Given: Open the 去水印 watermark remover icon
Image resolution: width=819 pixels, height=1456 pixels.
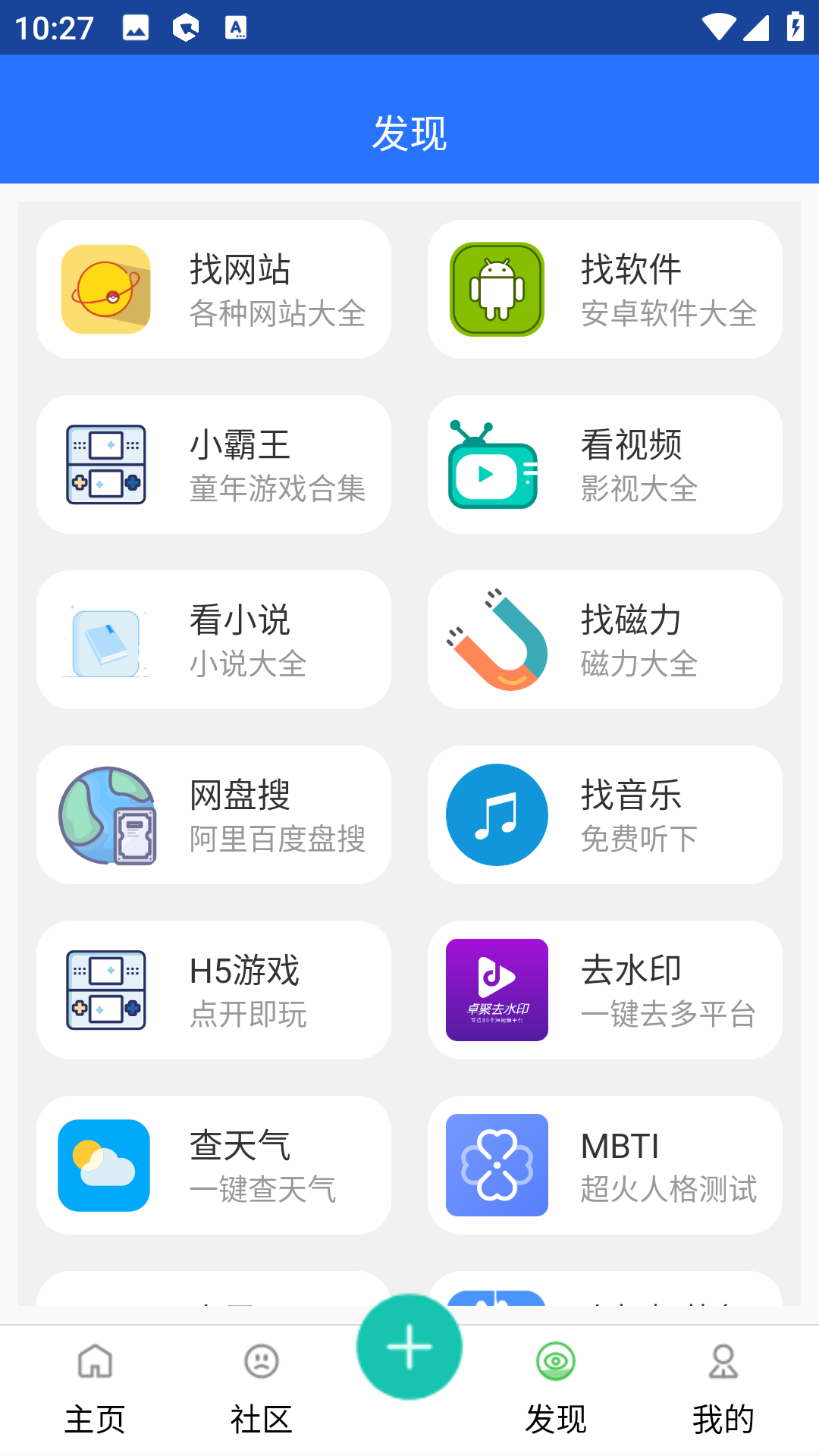Looking at the screenshot, I should click(x=497, y=990).
